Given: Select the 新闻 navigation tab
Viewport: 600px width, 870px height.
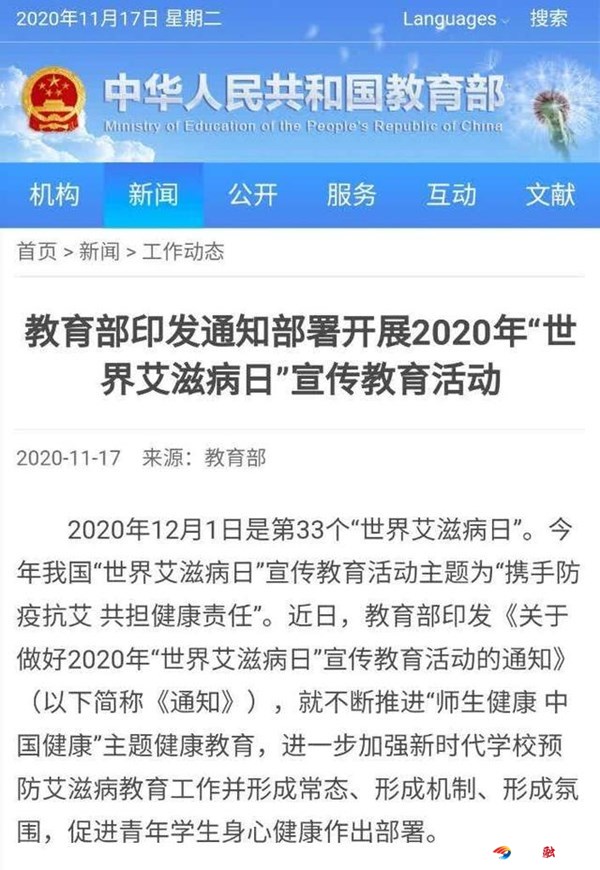Looking at the screenshot, I should tap(153, 194).
